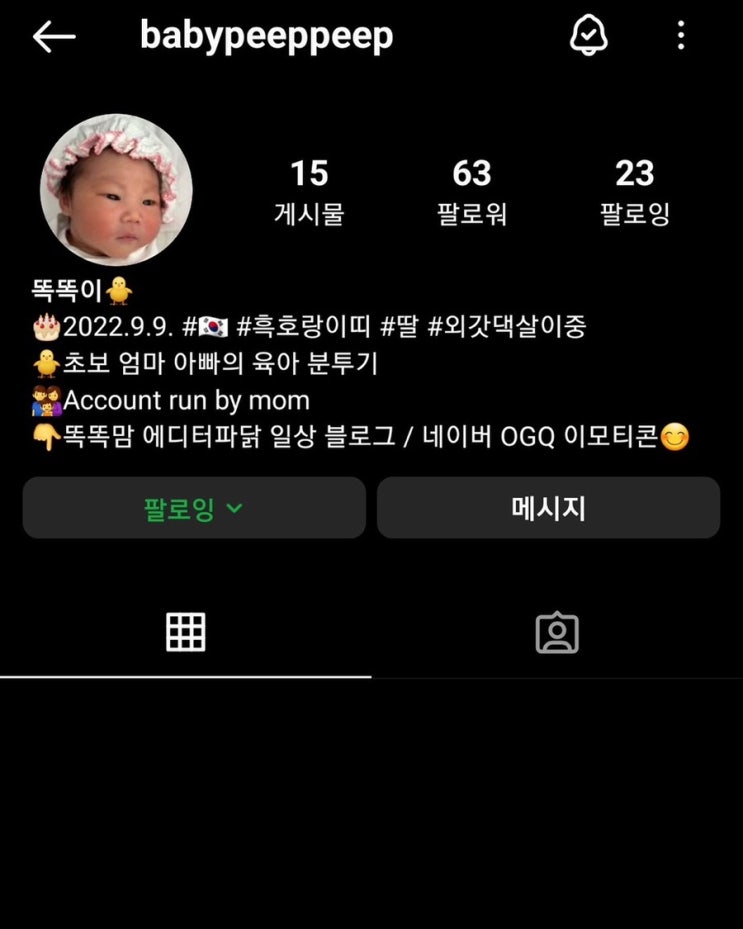View the 23 팔로잉 list

pos(634,191)
